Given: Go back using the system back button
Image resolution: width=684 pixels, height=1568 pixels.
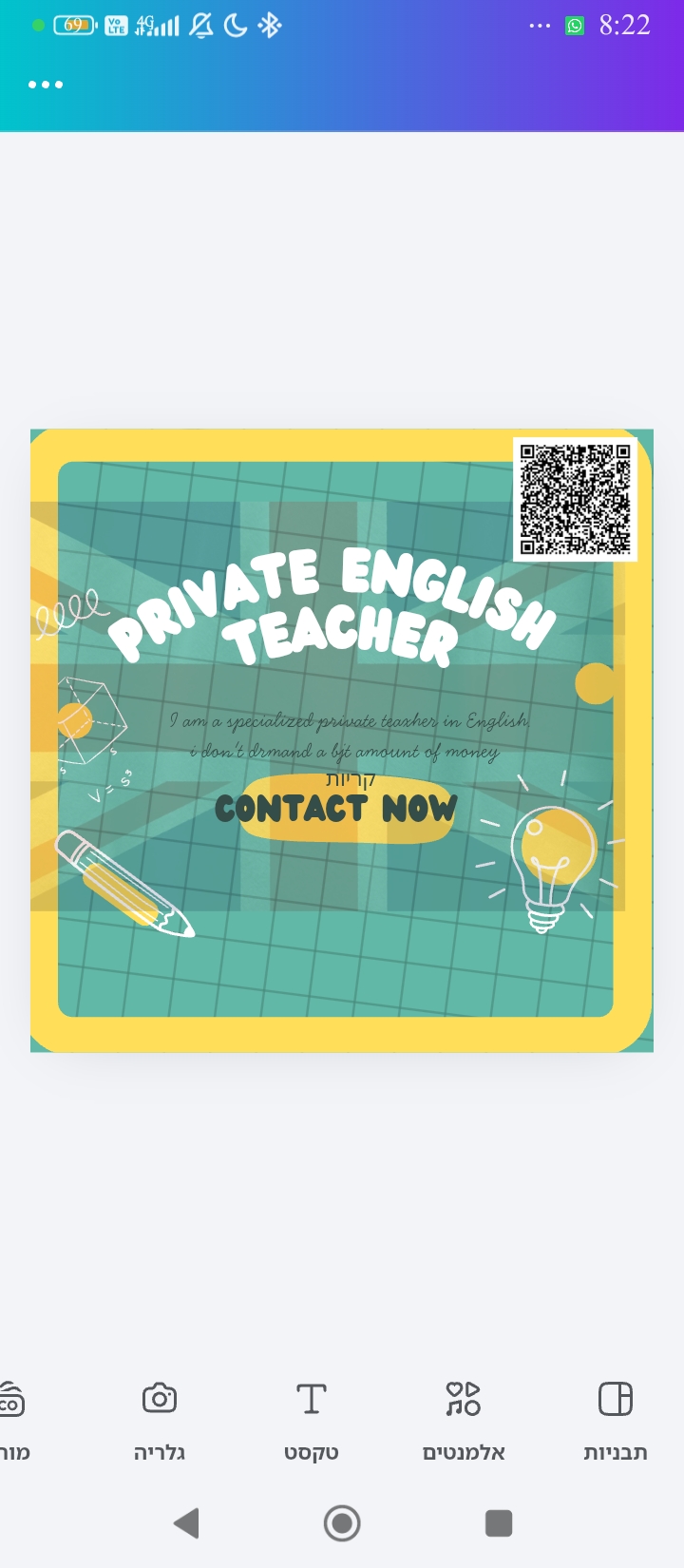Looking at the screenshot, I should [187, 1522].
